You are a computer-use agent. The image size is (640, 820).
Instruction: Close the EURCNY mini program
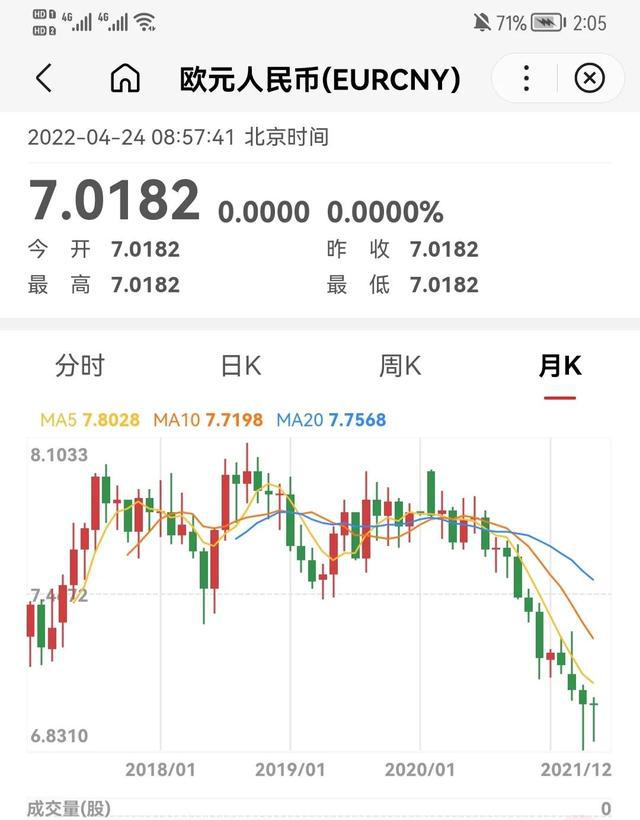coord(590,78)
